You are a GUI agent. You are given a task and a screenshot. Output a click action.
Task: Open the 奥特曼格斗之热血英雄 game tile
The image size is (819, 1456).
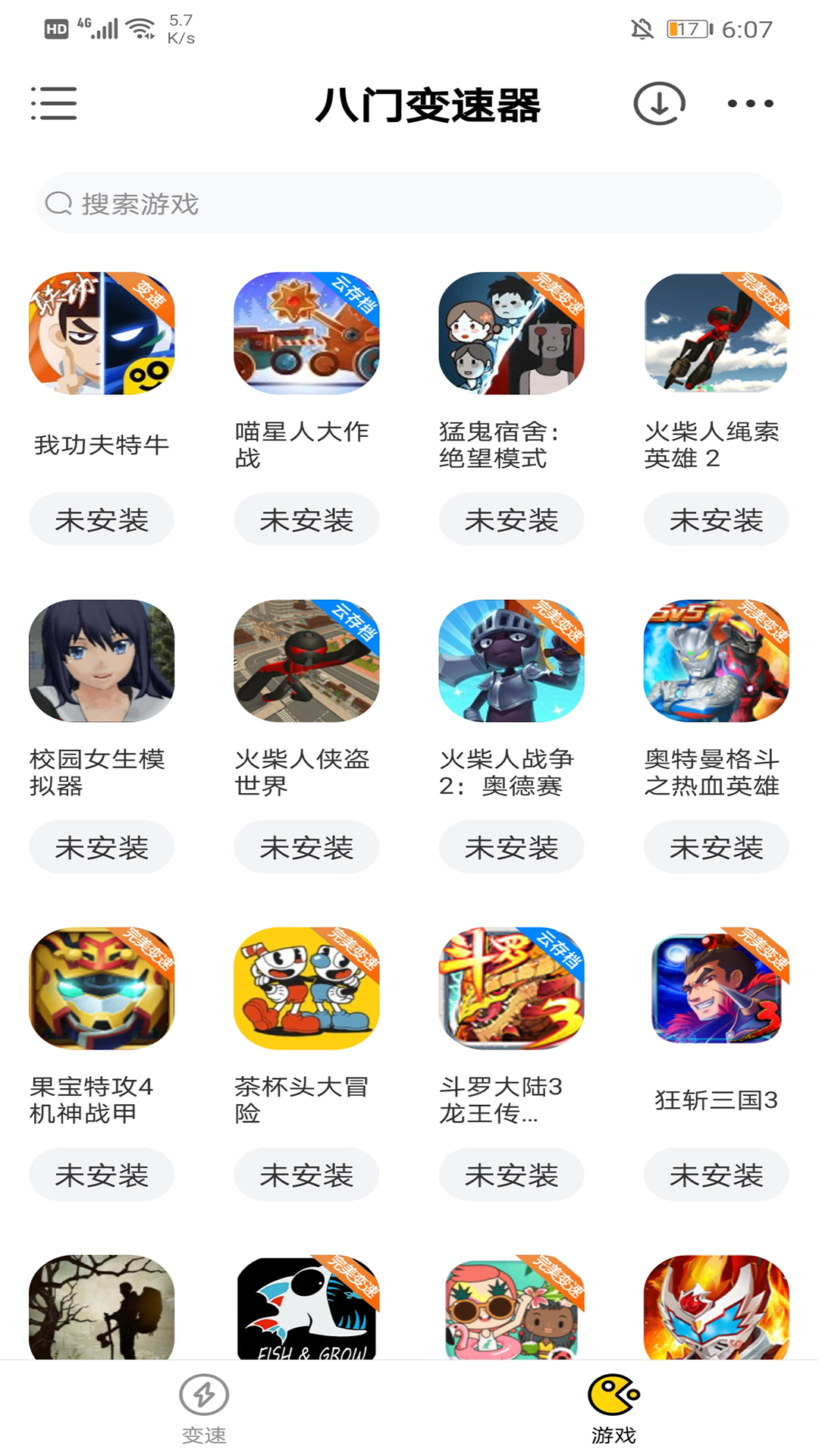(x=716, y=661)
